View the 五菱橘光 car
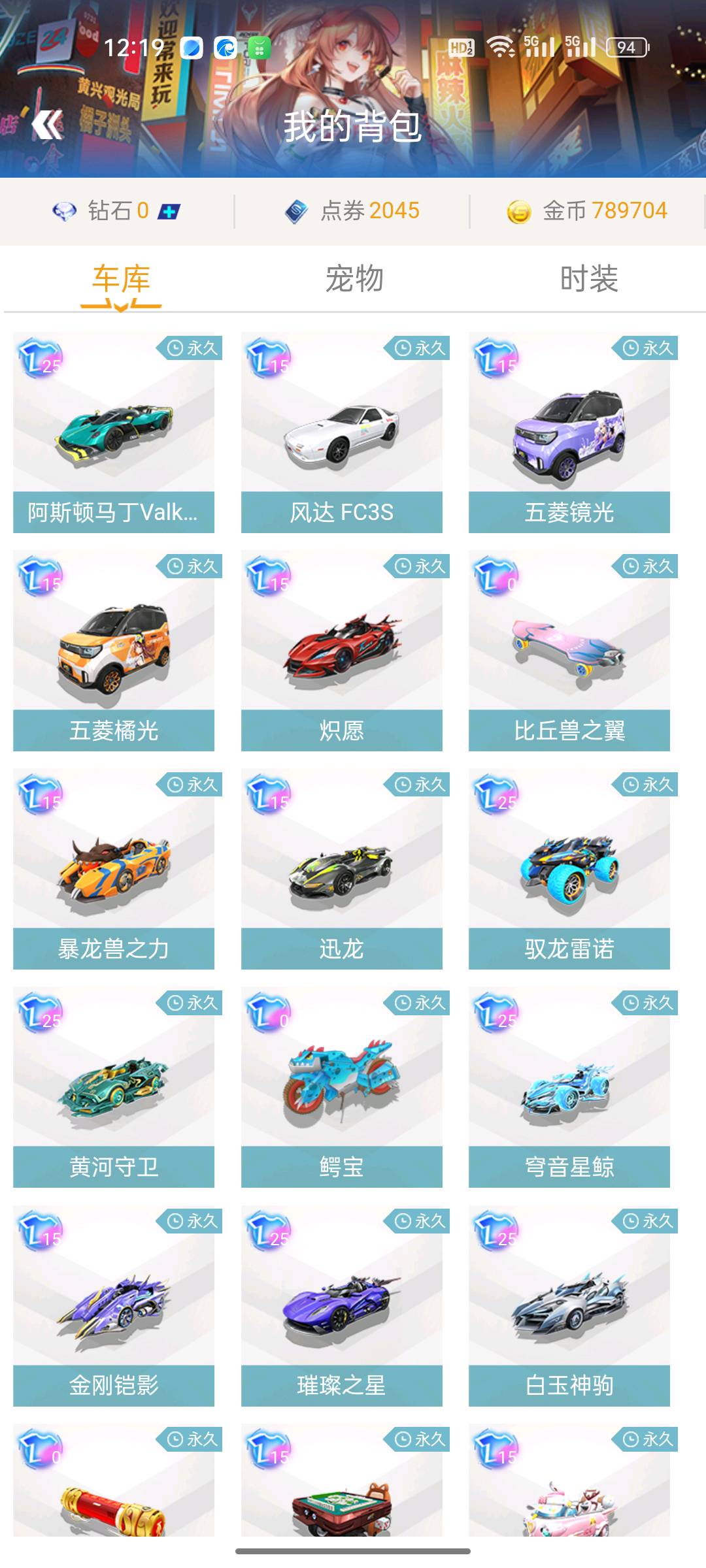This screenshot has height=1568, width=706. tap(114, 651)
